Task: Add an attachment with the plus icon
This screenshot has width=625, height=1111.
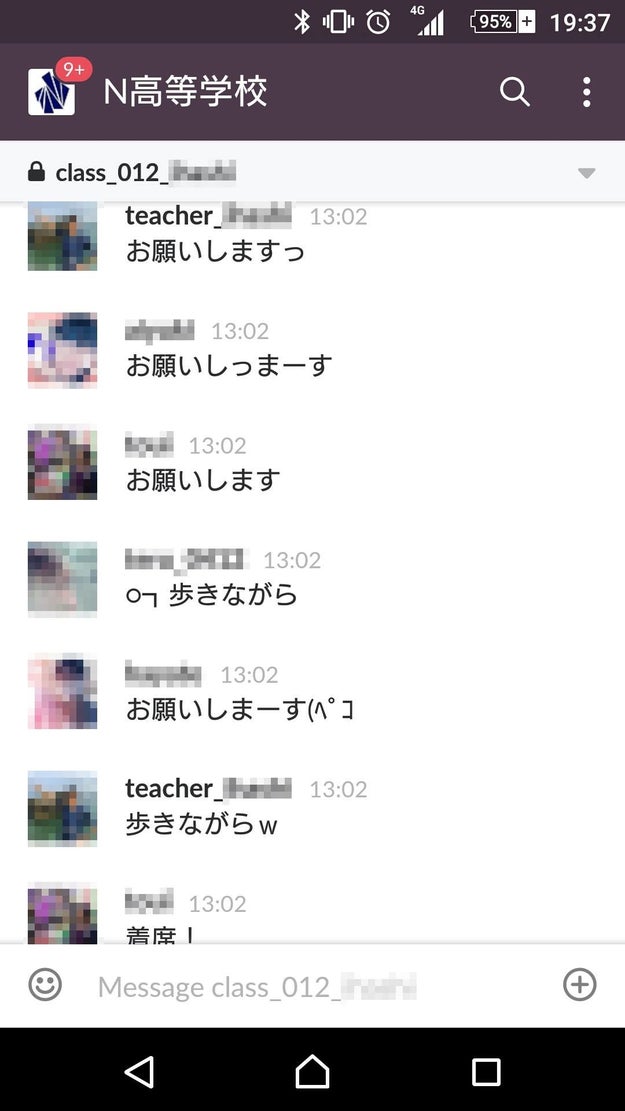Action: [580, 985]
